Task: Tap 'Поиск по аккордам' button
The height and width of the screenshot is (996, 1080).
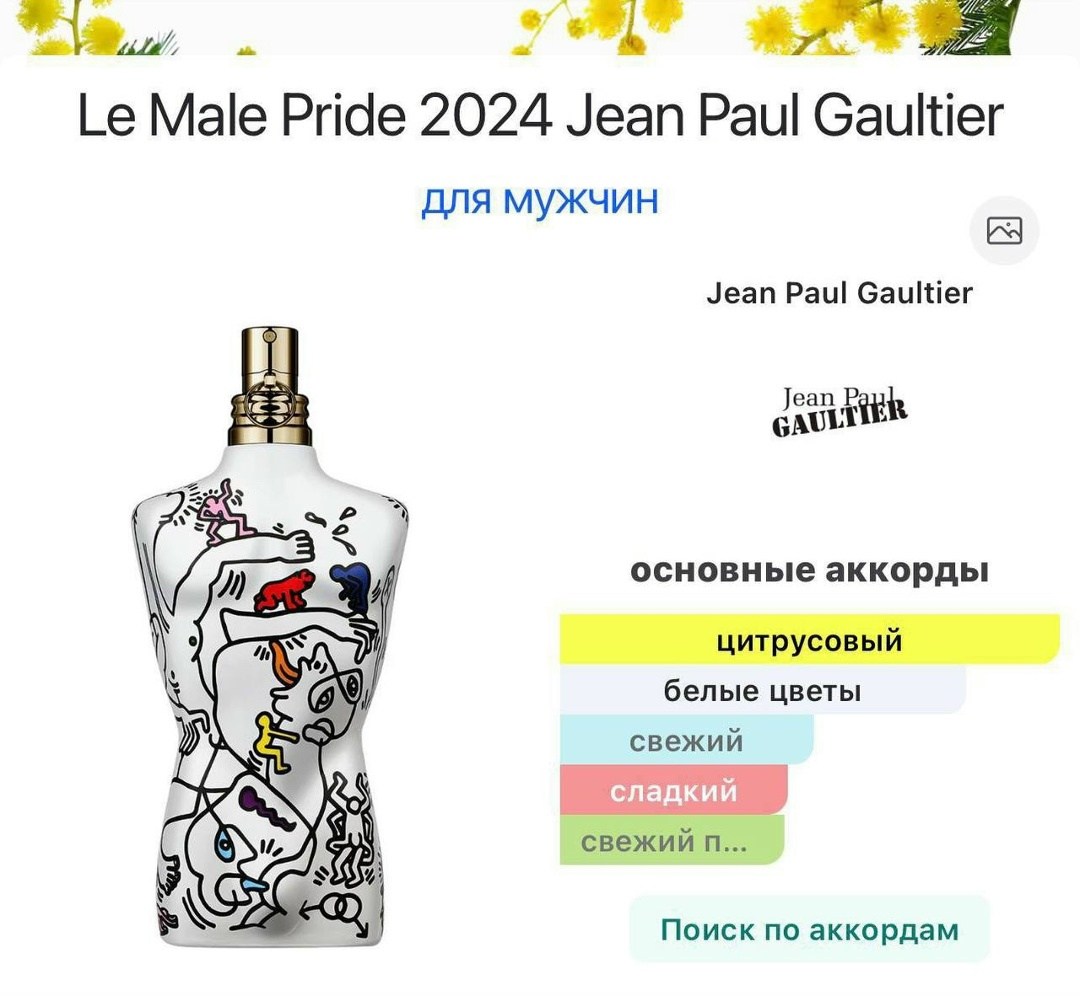Action: click(809, 929)
